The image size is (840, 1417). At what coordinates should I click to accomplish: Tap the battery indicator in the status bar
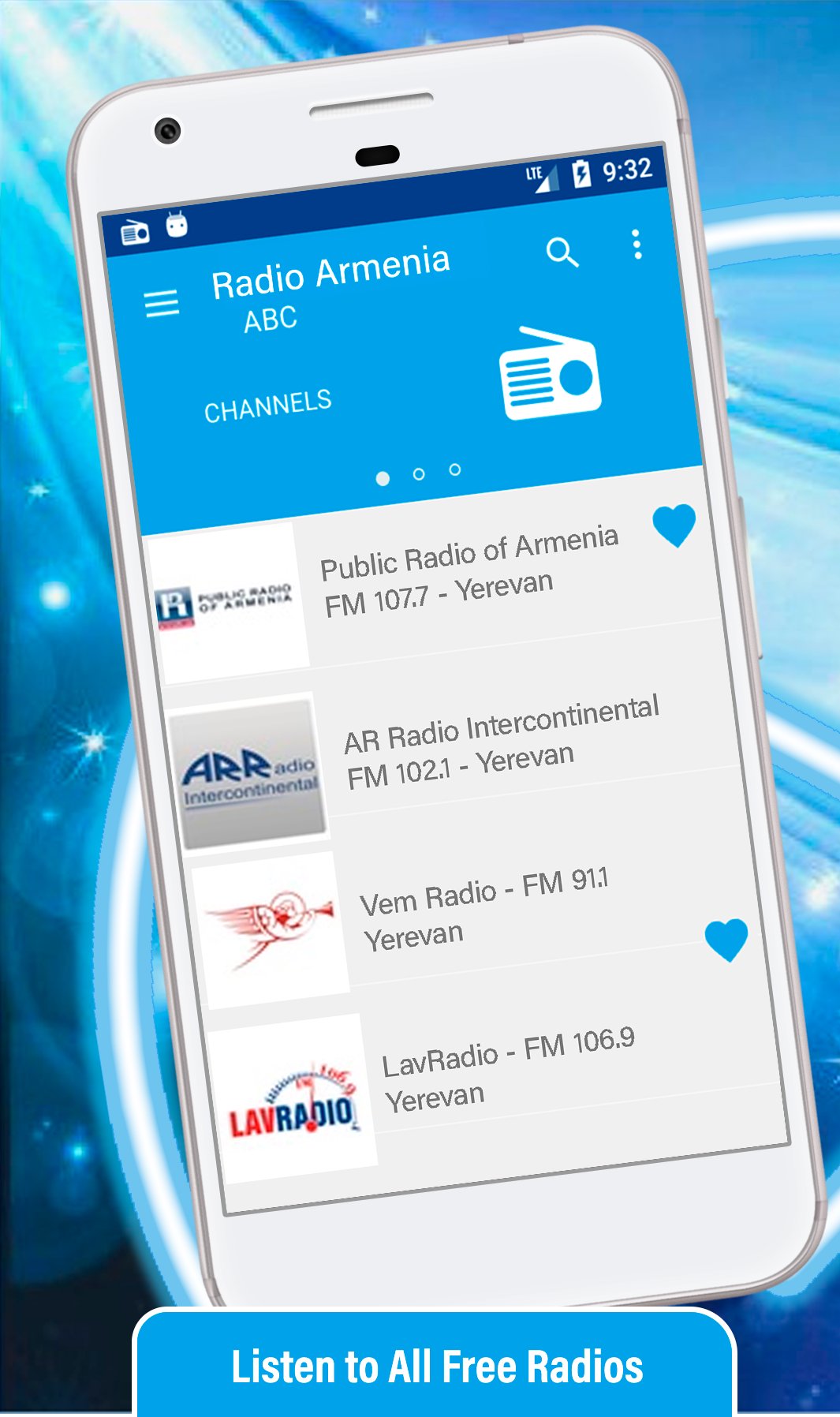pyautogui.click(x=582, y=172)
